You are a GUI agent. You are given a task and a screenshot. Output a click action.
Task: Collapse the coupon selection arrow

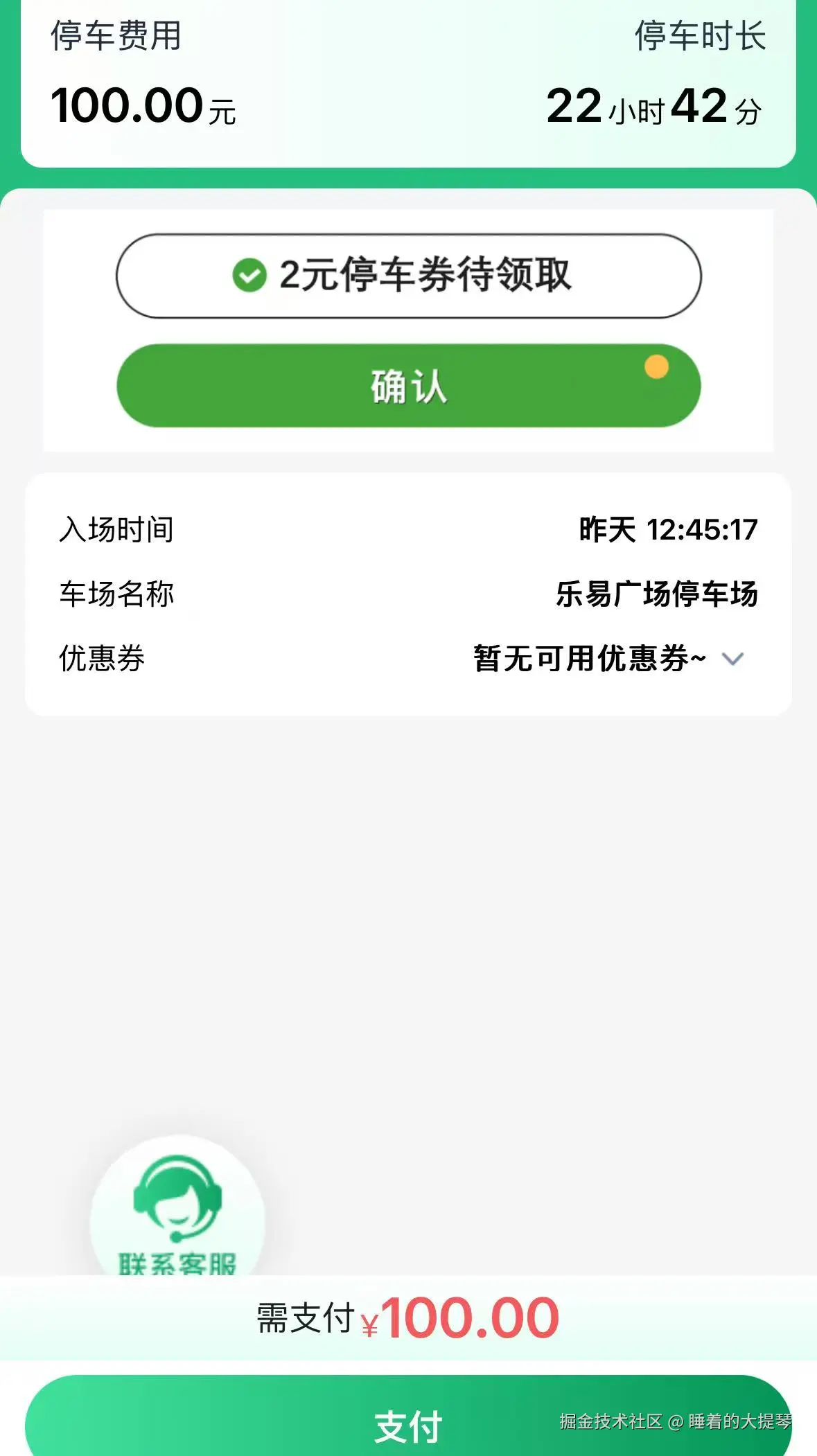733,660
